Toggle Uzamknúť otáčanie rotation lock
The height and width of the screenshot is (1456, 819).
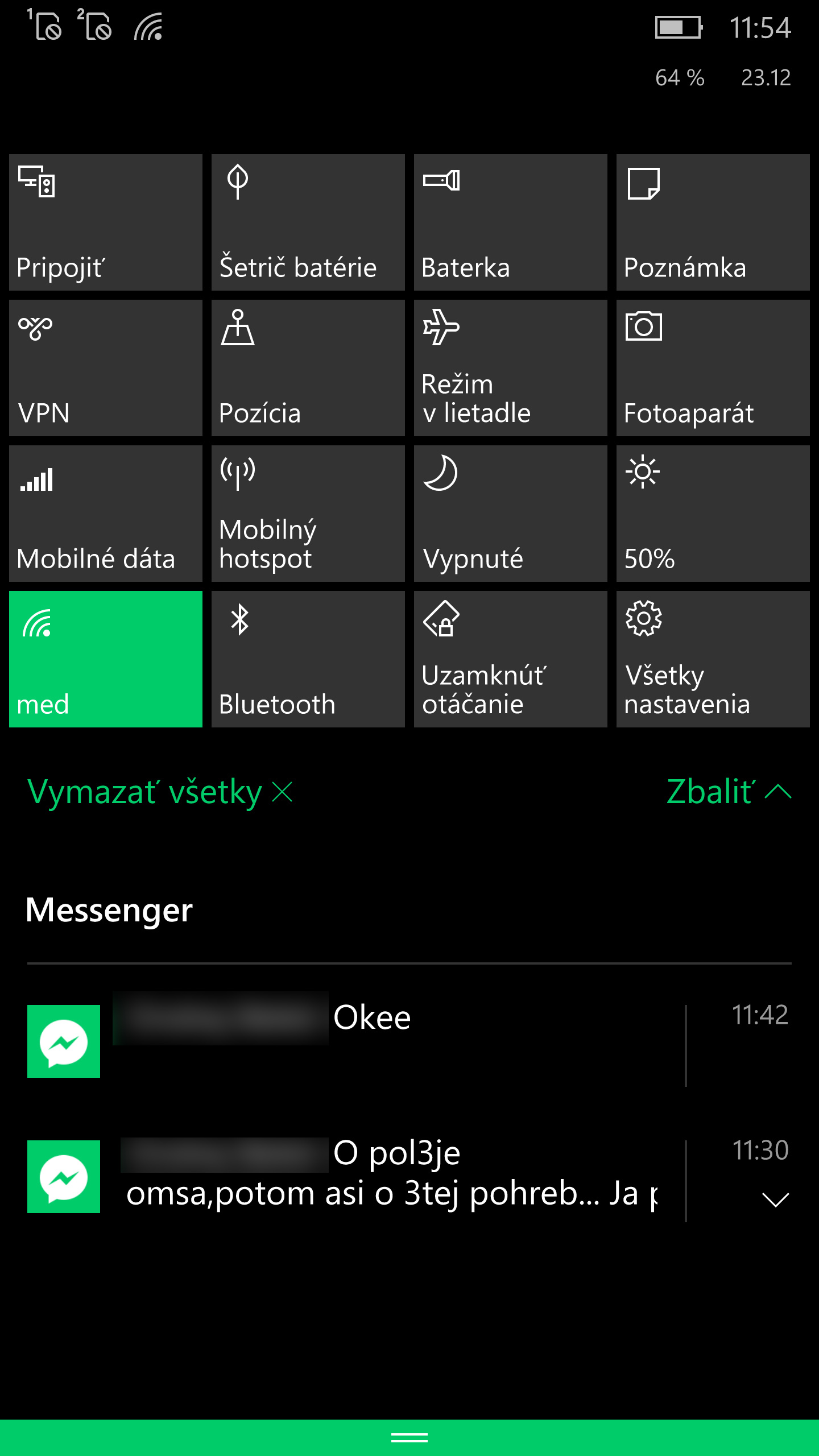coord(511,659)
